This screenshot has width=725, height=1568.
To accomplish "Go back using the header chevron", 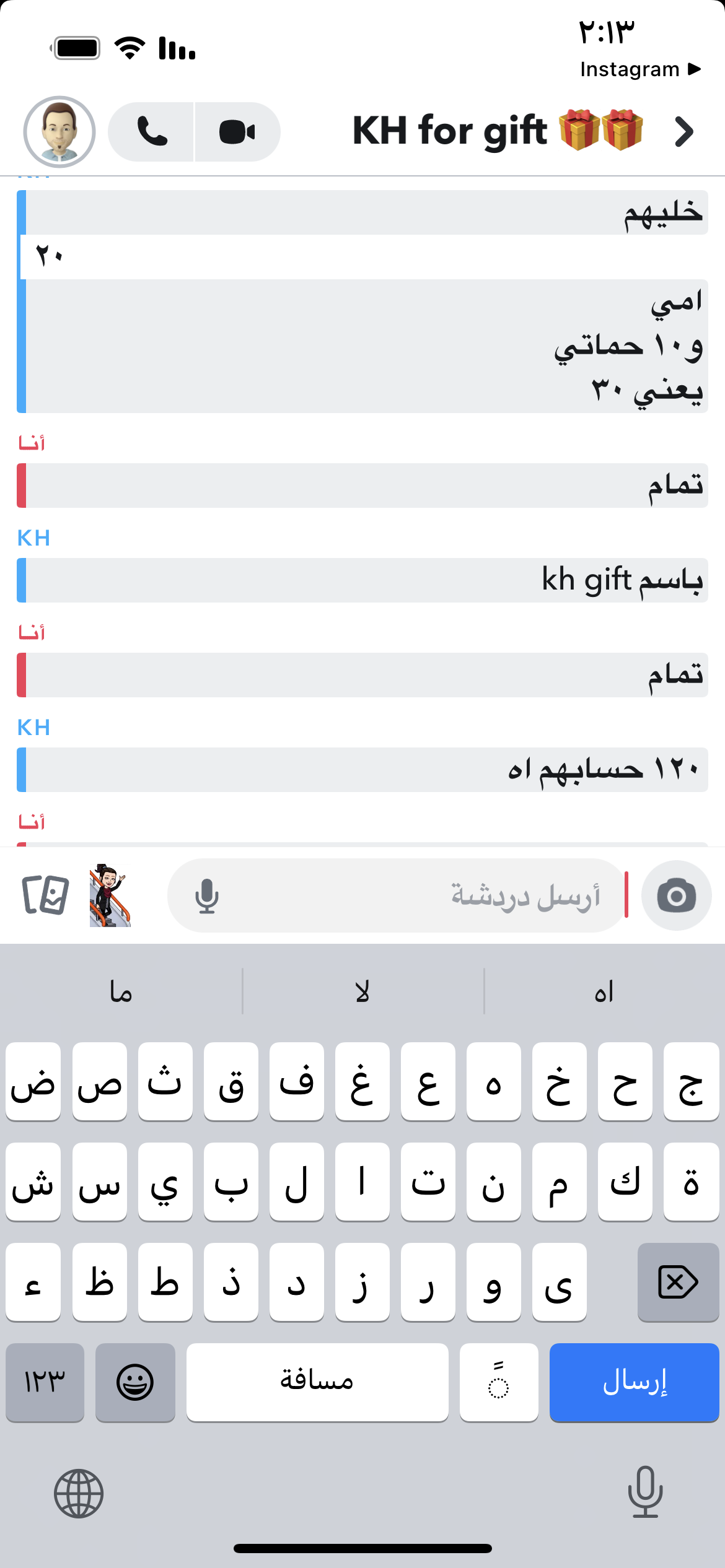I will (x=684, y=132).
